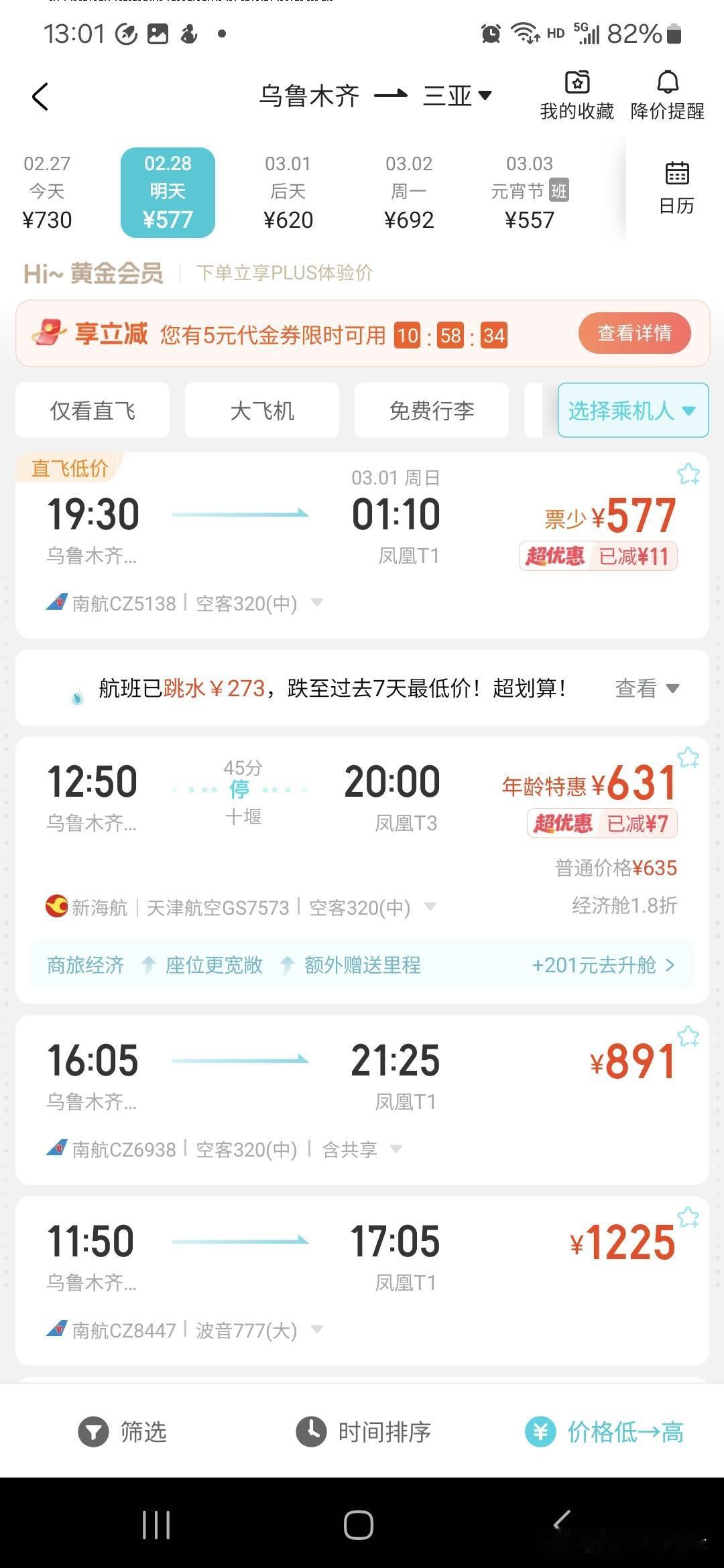Open the 查看 dropdown in price drop banner
The height and width of the screenshot is (1568, 724).
[x=646, y=688]
